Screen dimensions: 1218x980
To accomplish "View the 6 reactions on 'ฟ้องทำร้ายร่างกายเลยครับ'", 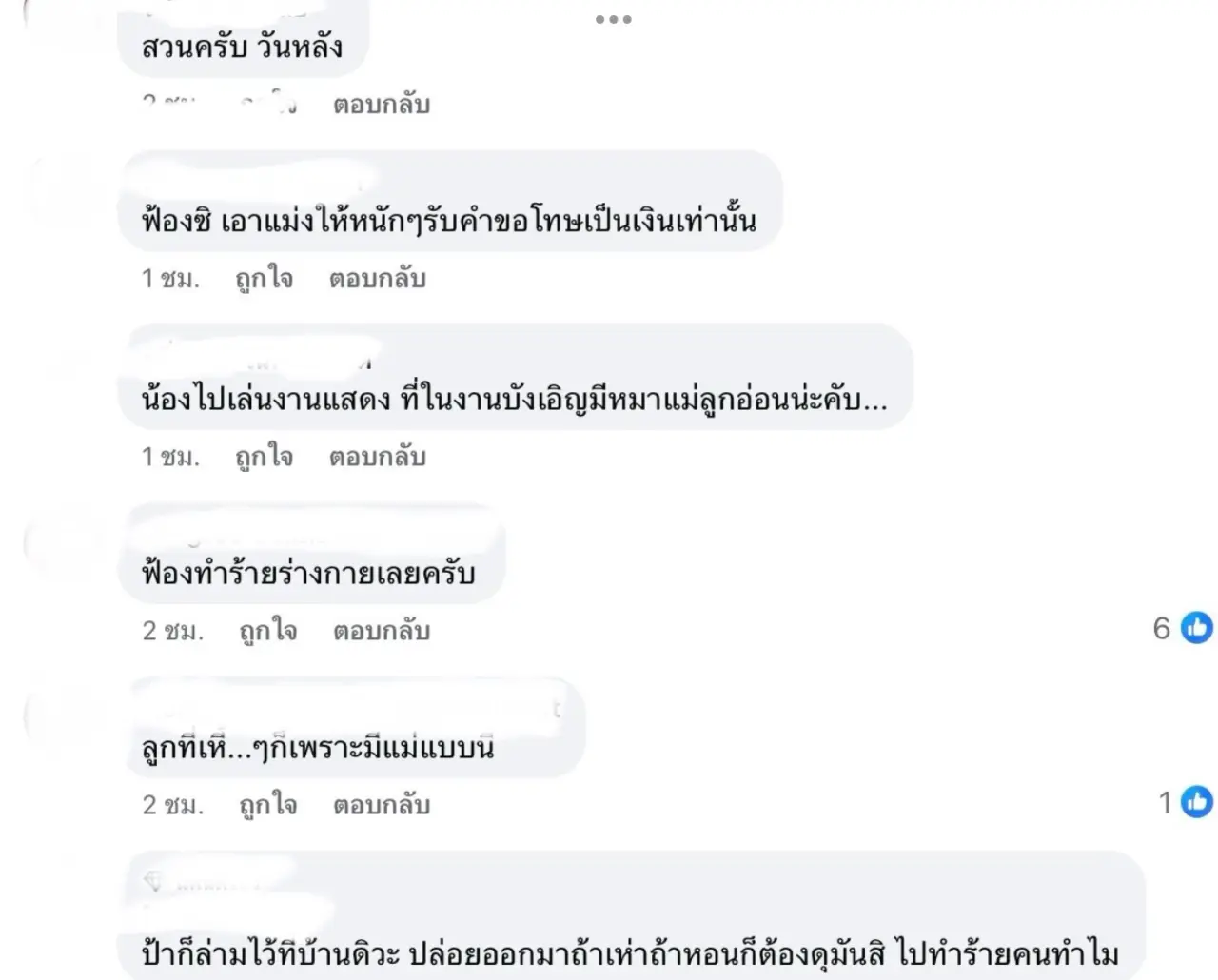I will click(x=1183, y=628).
